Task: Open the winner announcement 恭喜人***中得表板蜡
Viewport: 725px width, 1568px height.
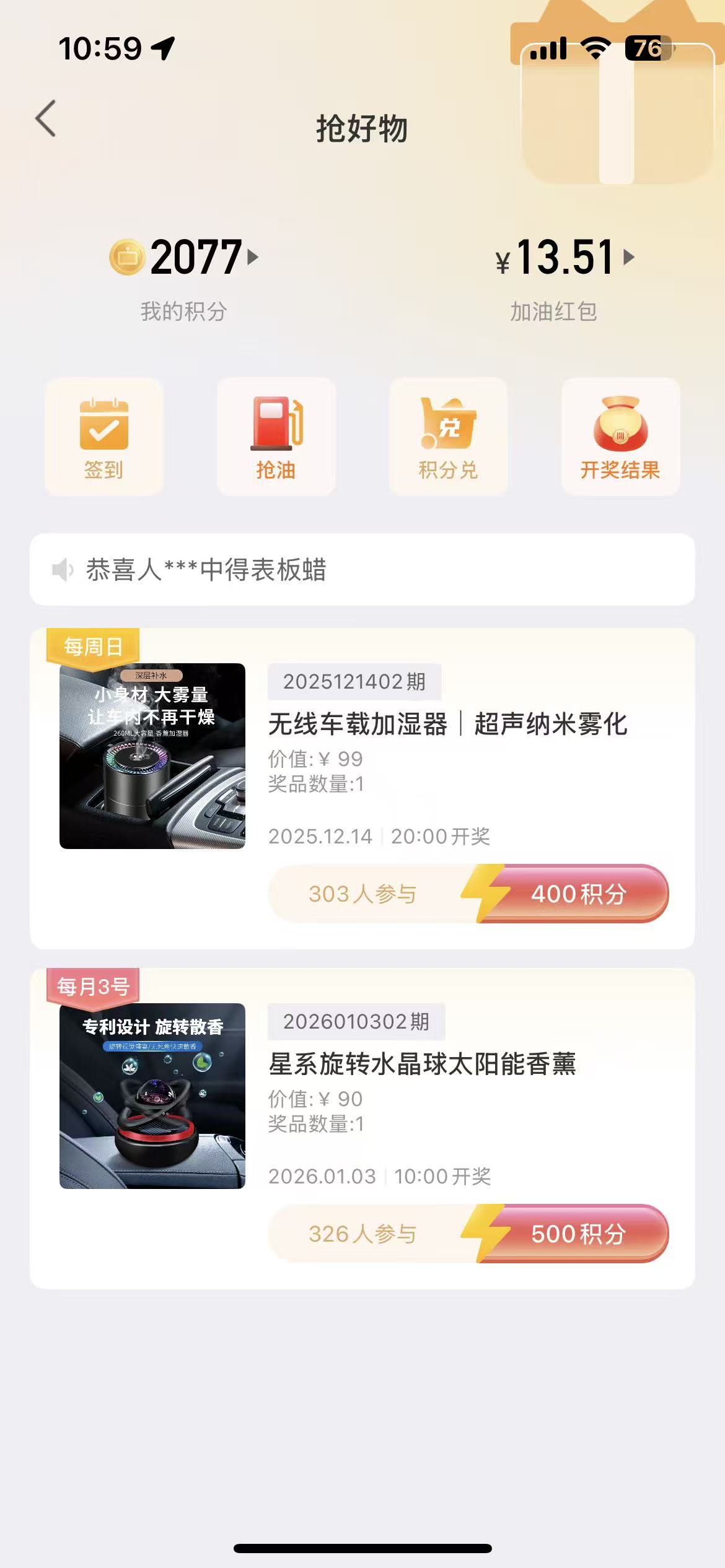Action: tap(209, 570)
